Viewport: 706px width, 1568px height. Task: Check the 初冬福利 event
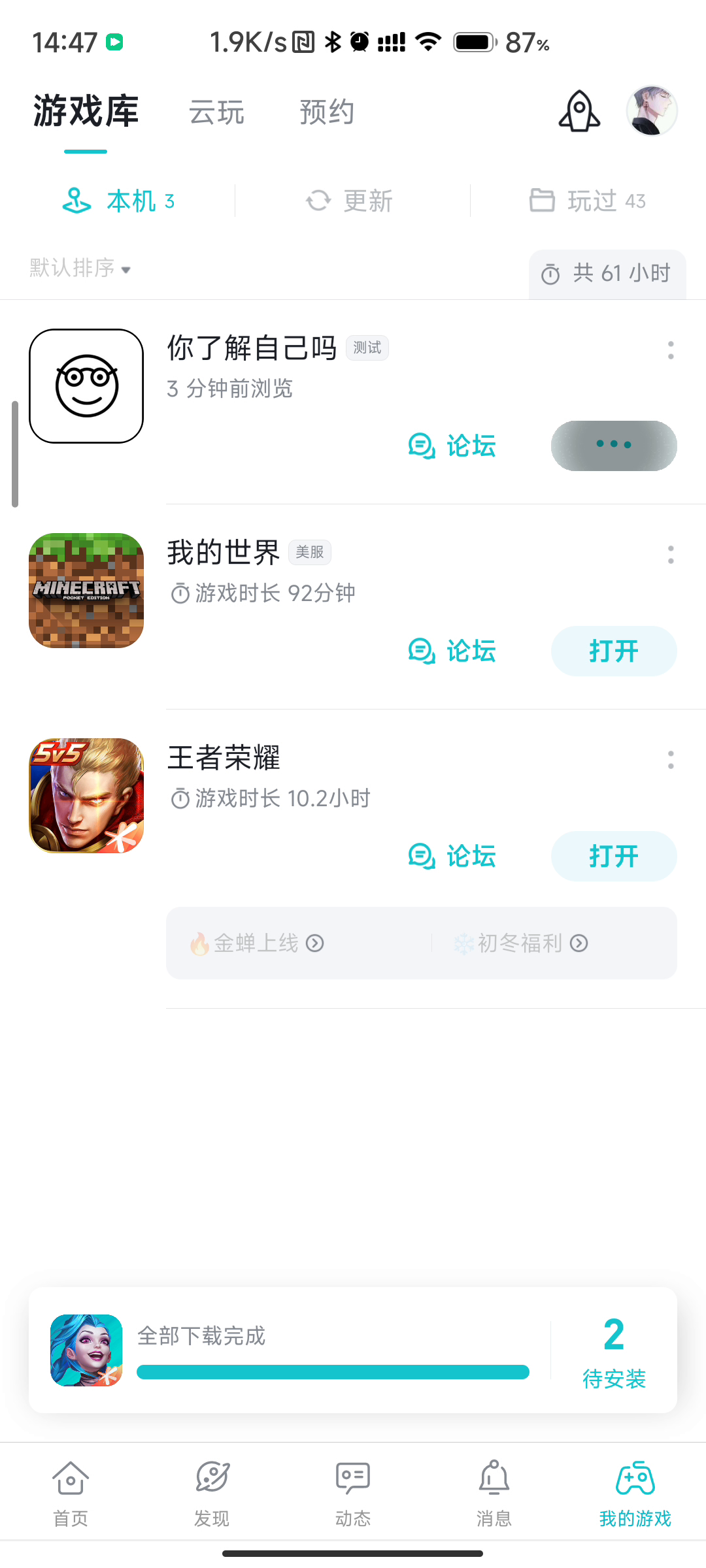coord(521,943)
